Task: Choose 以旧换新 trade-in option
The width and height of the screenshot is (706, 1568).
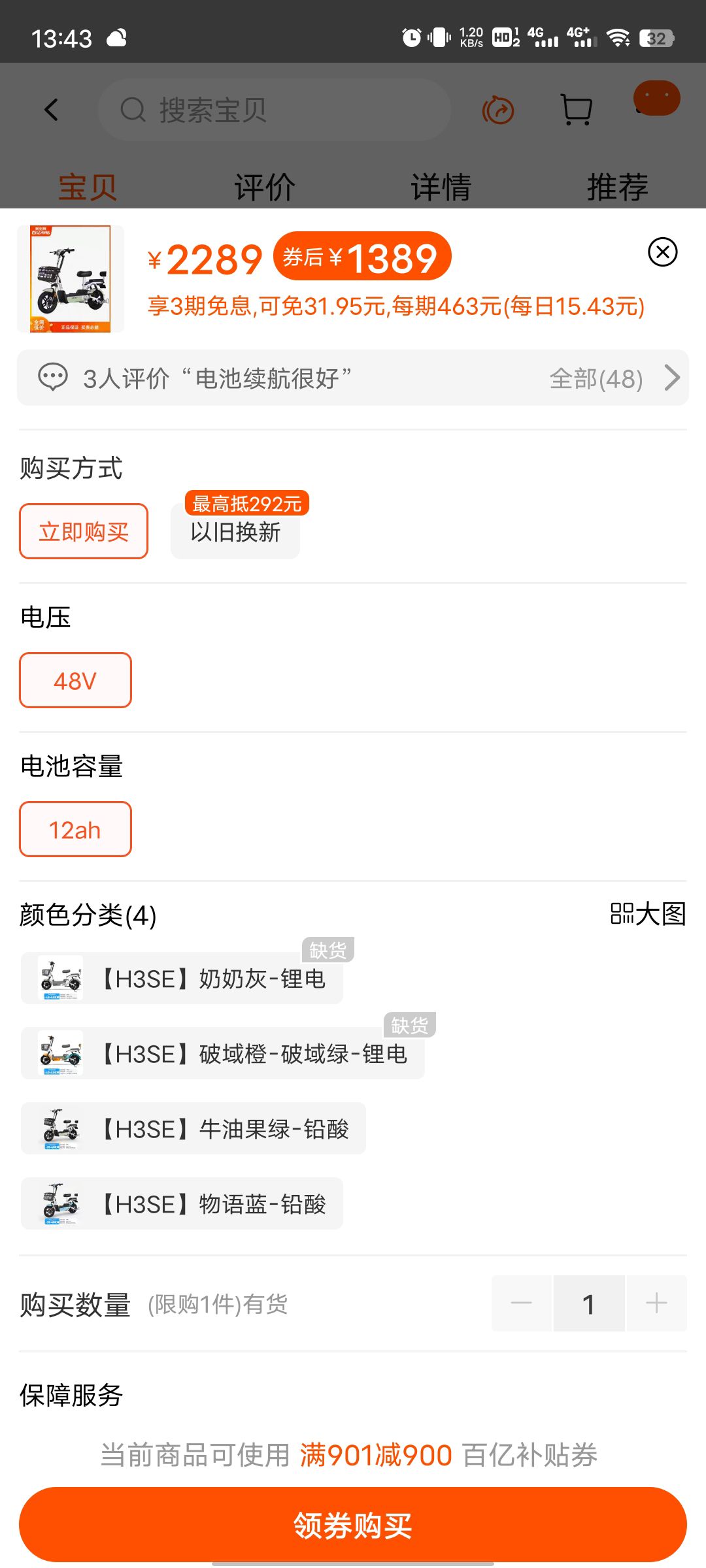Action: tap(235, 531)
